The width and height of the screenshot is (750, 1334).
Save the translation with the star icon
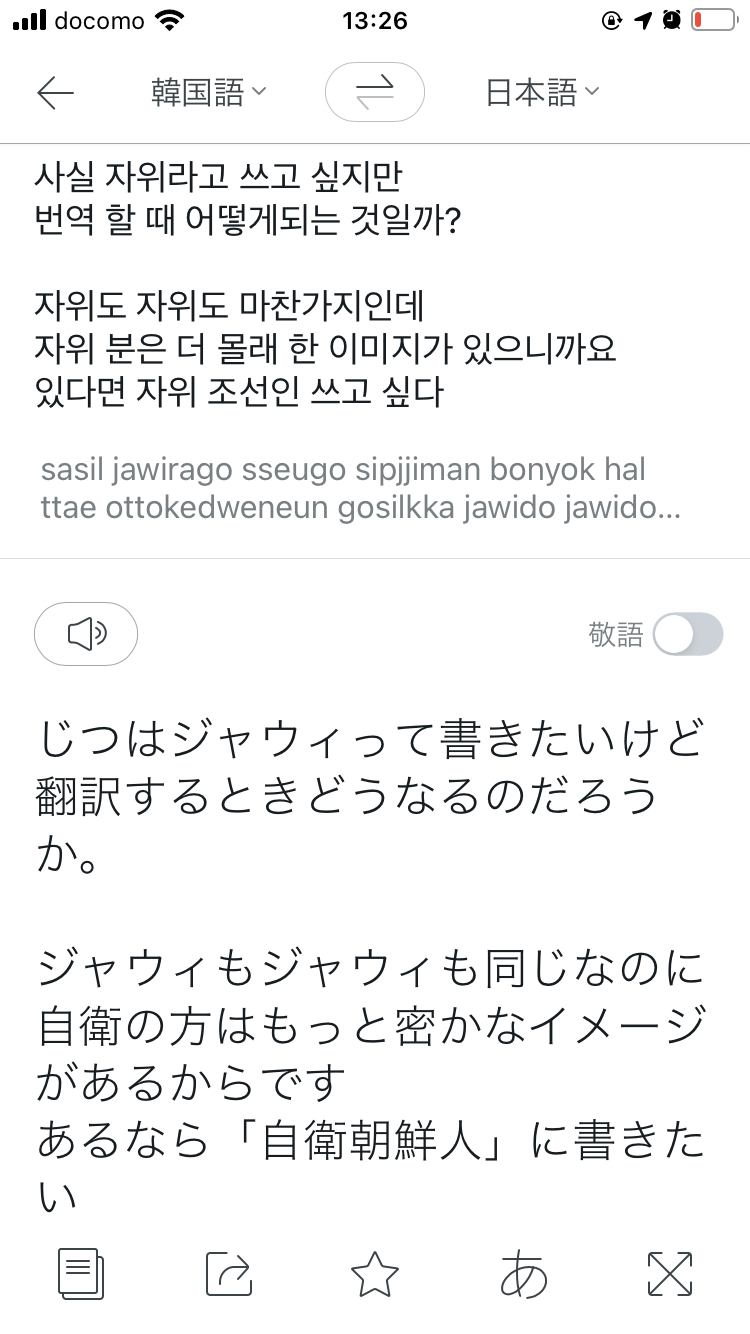[375, 1274]
